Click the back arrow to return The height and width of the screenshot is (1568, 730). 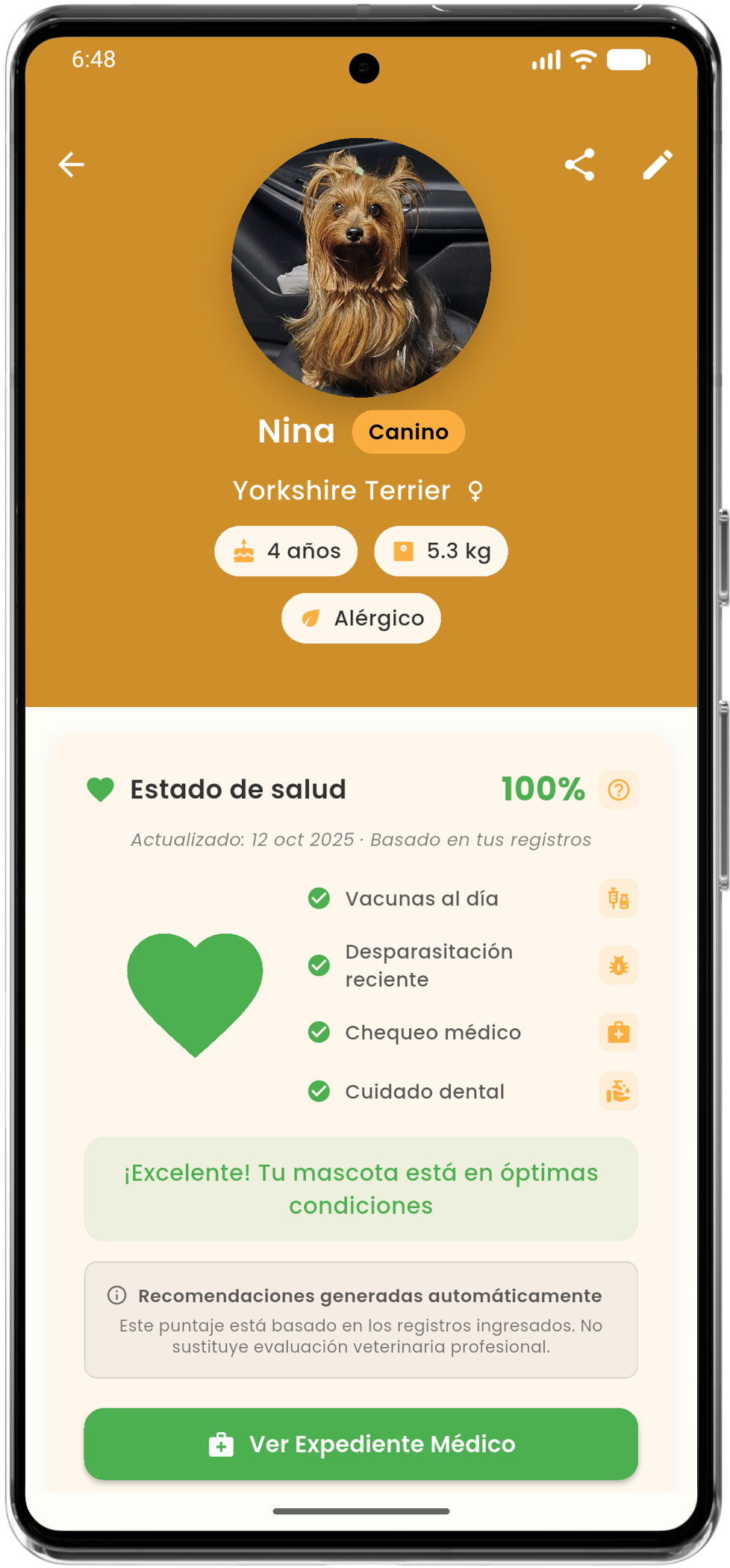pyautogui.click(x=71, y=164)
